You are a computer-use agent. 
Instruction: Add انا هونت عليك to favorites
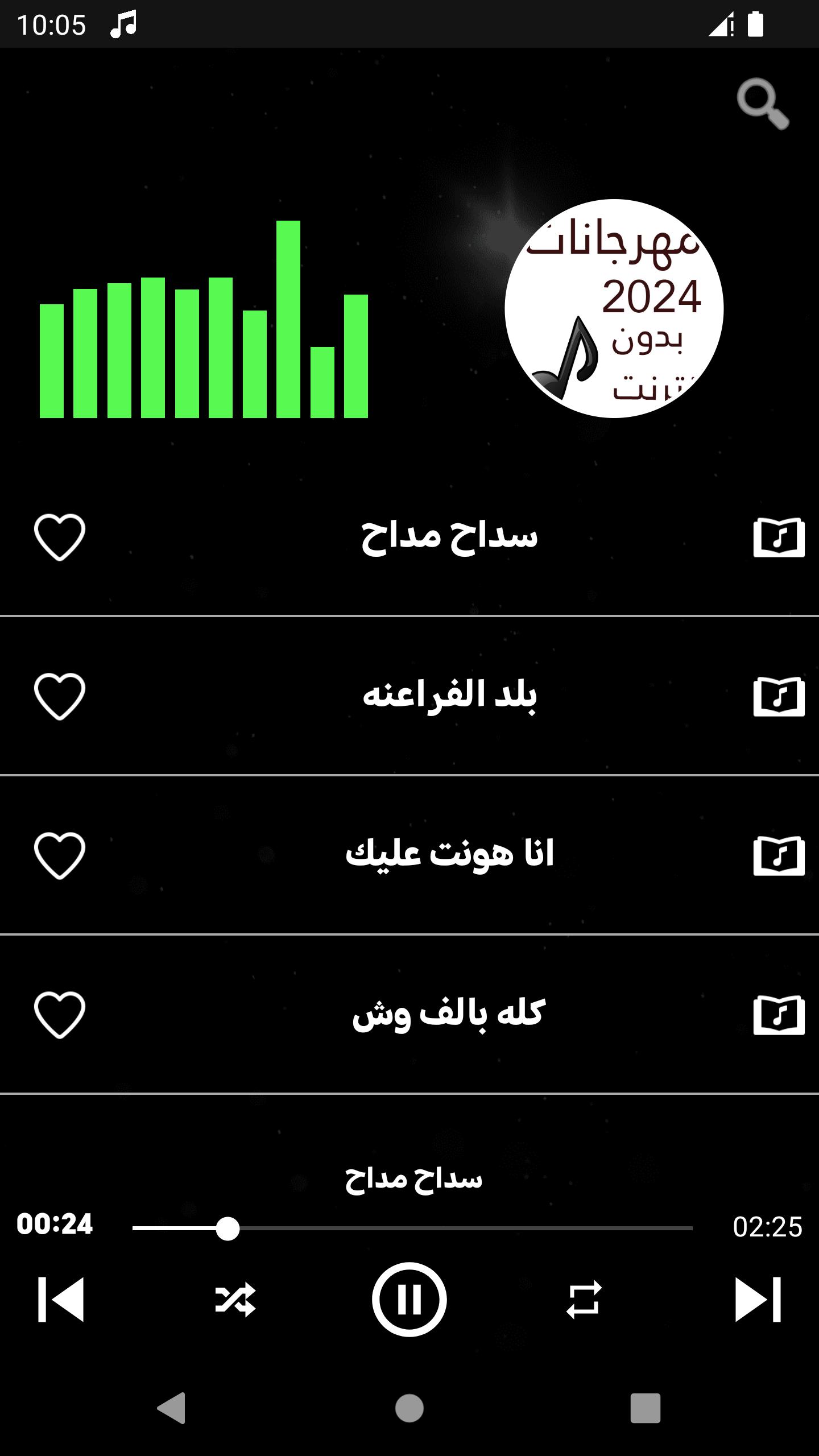click(60, 855)
